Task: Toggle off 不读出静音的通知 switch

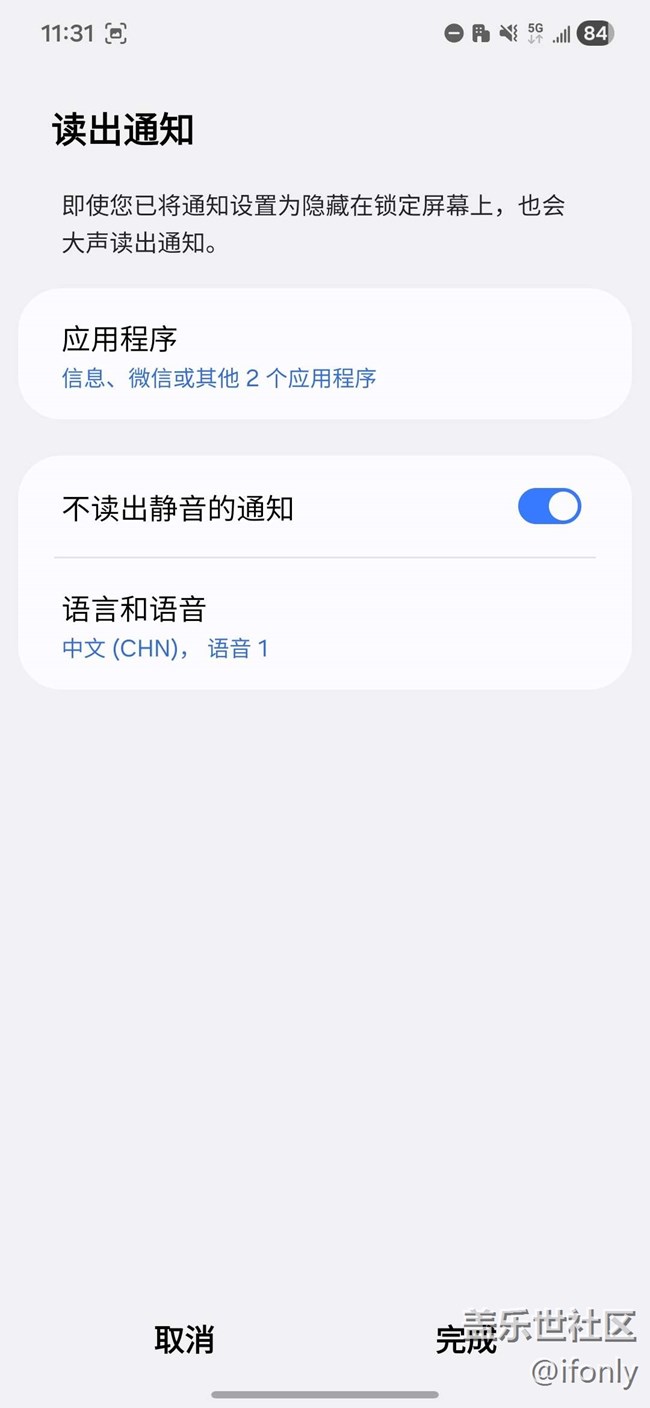Action: click(x=548, y=507)
